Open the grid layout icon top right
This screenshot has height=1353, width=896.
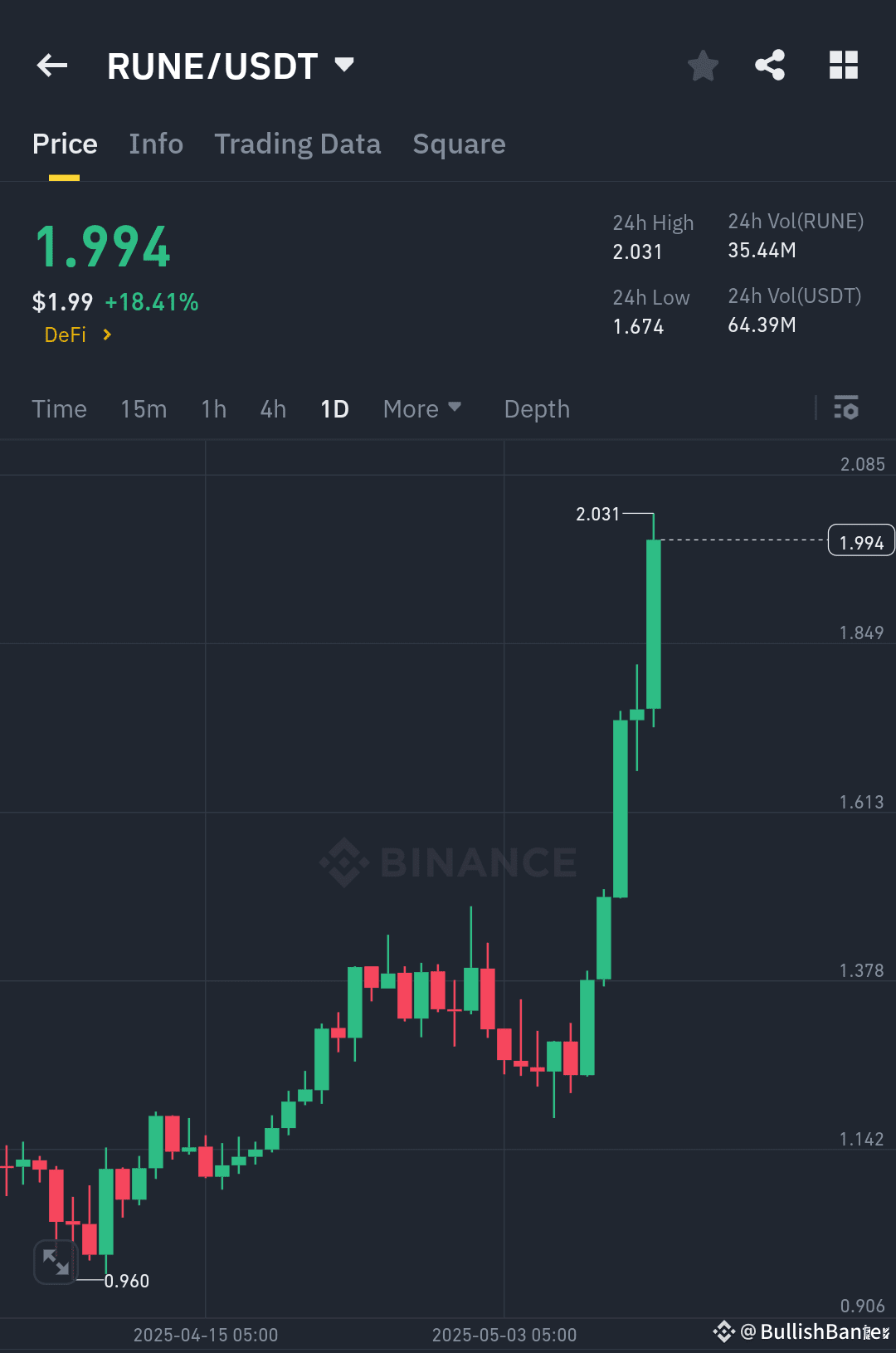pos(844,65)
